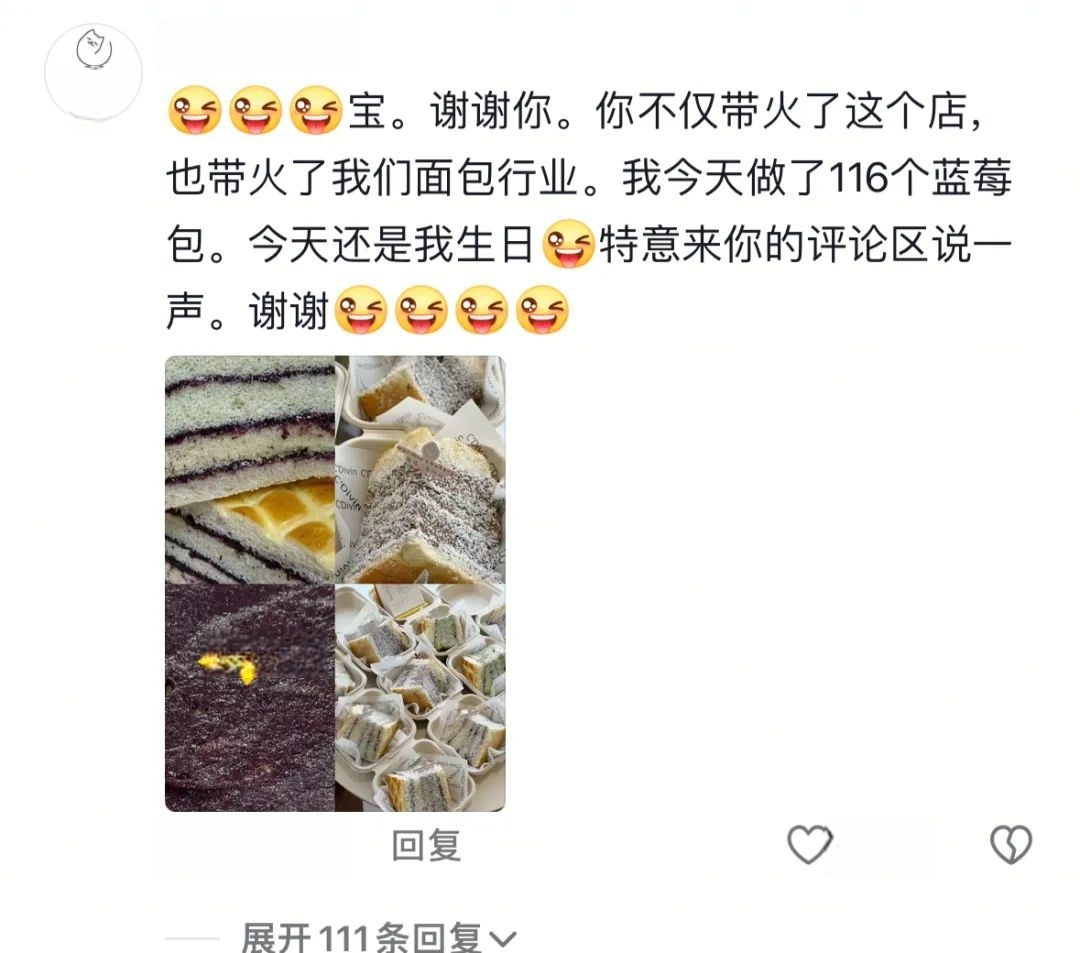Tap 回复 to reply to this comment

tap(426, 846)
